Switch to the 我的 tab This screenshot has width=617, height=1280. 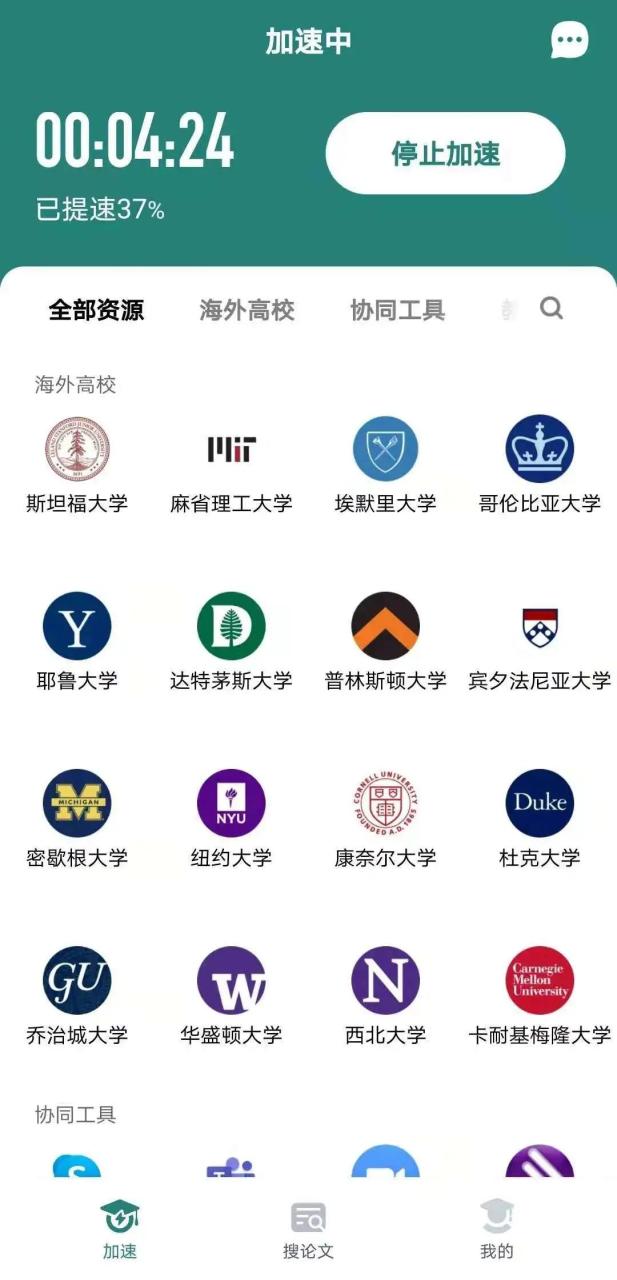496,1229
